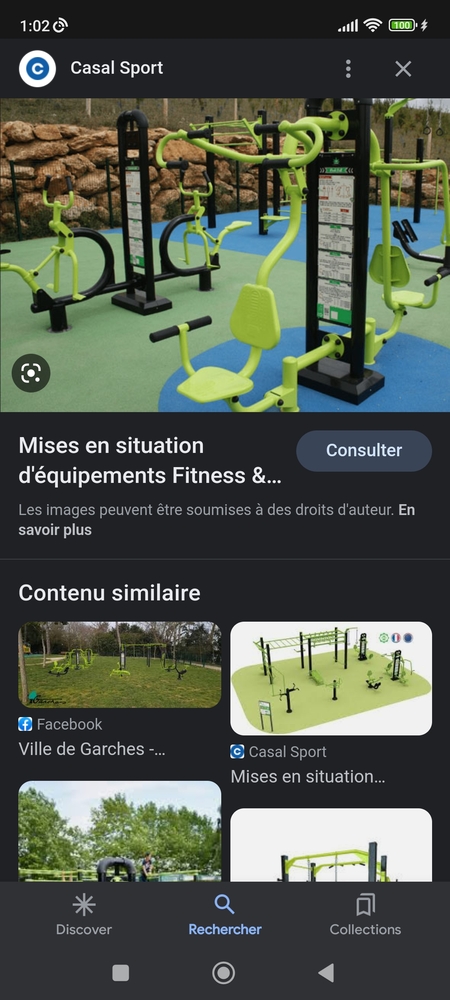Viewport: 450px width, 1000px height.
Task: View the main fitness equipment image
Action: tap(225, 254)
